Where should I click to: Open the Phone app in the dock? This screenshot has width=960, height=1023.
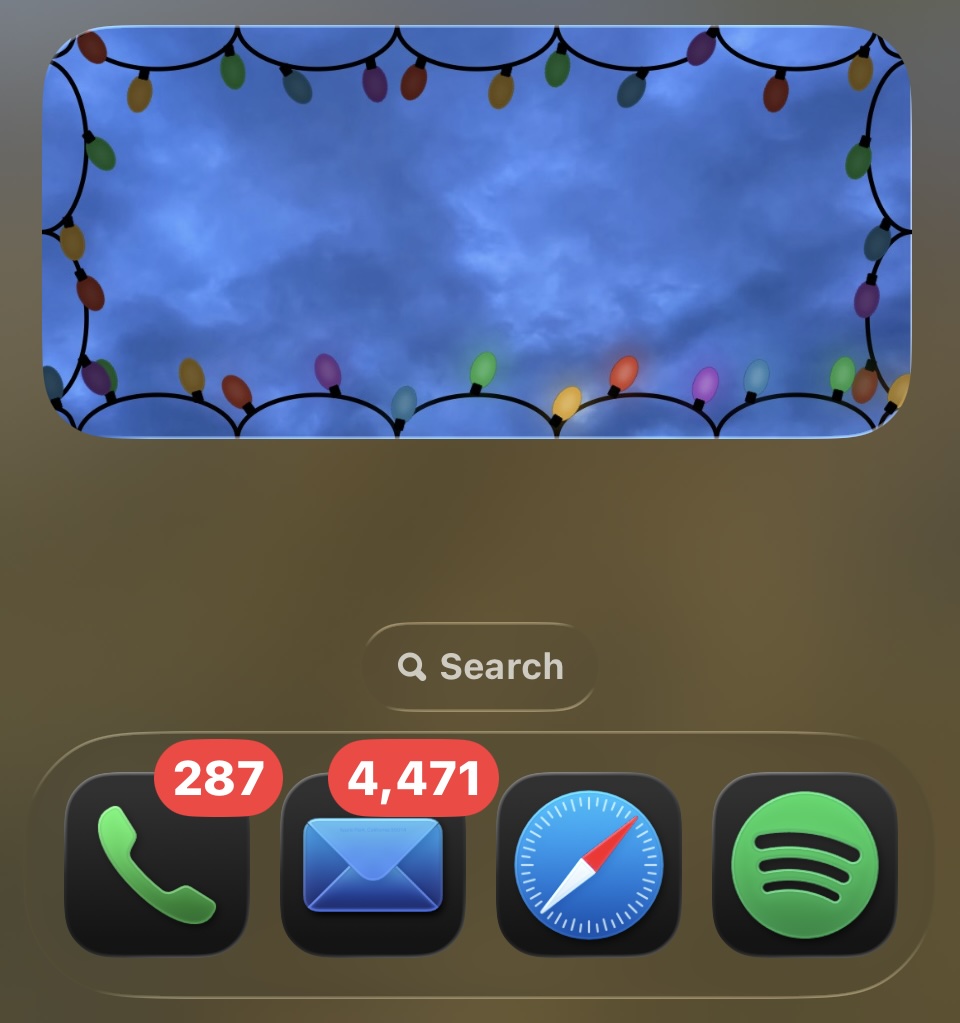[x=156, y=865]
